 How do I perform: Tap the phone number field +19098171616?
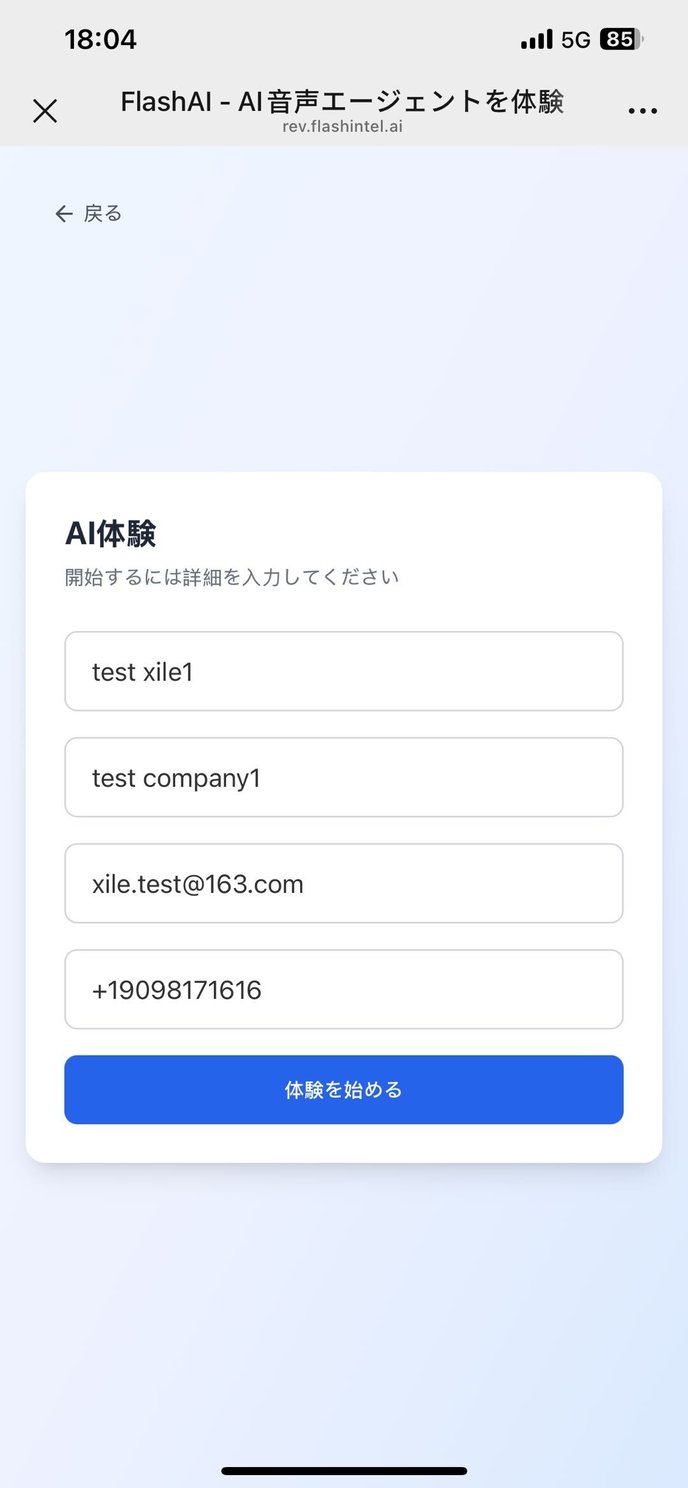coord(343,989)
